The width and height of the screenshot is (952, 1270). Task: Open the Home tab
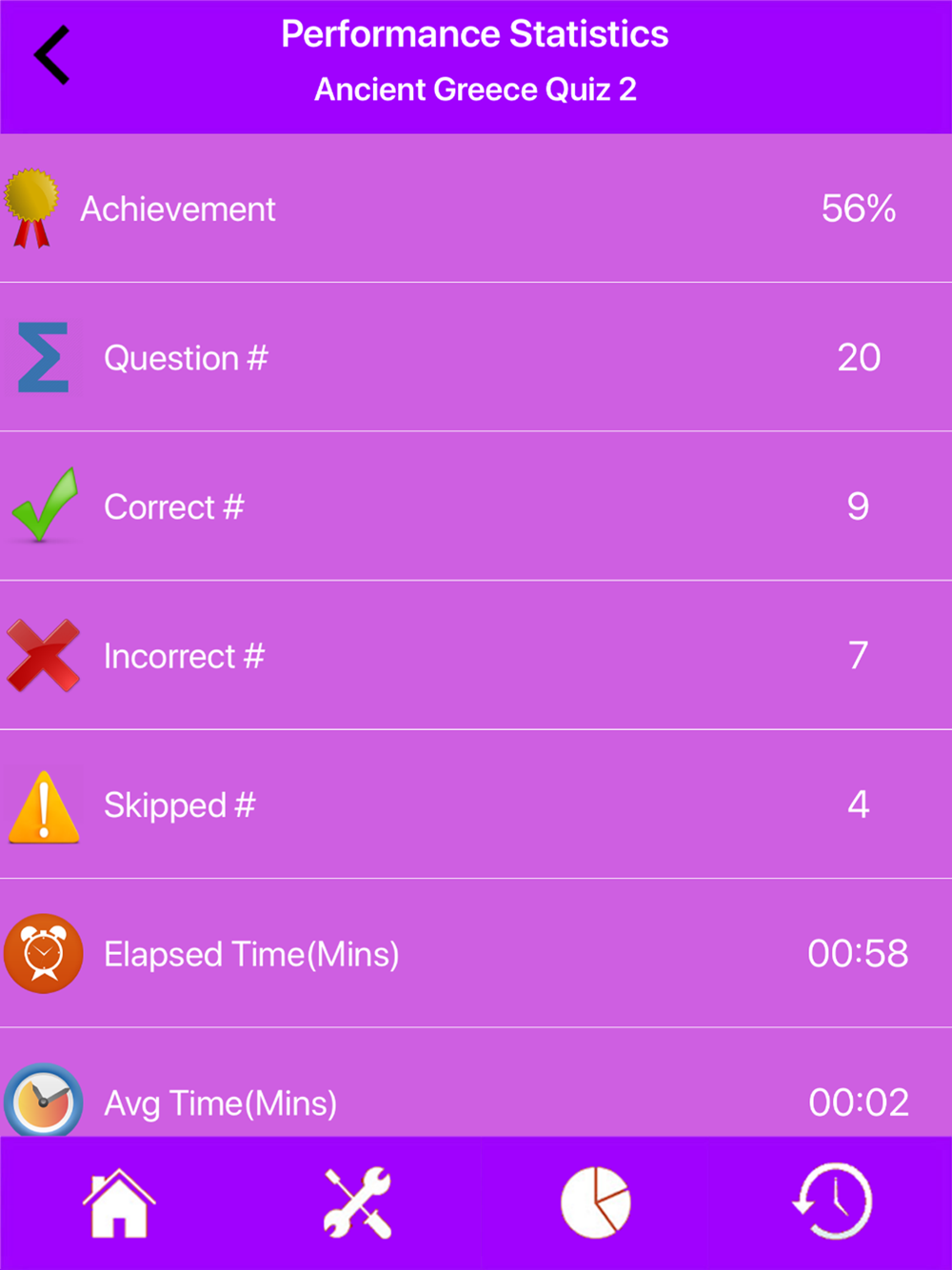click(x=119, y=1203)
